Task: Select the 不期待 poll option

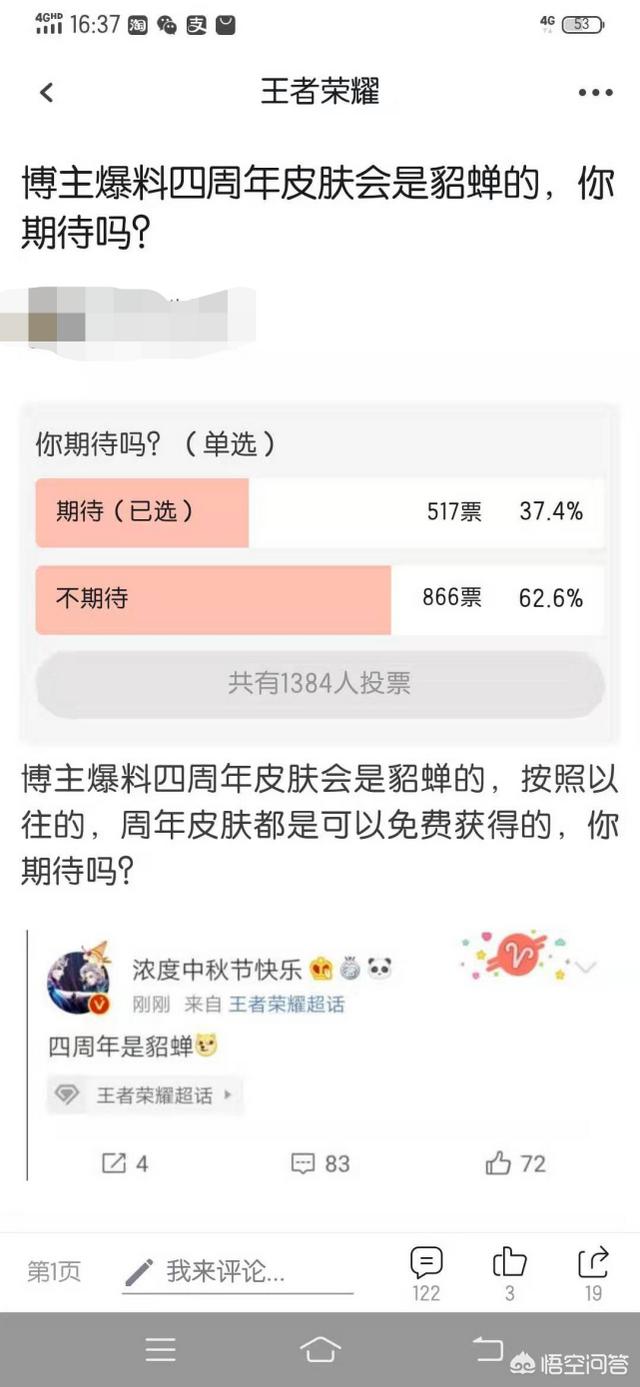Action: pyautogui.click(x=320, y=599)
